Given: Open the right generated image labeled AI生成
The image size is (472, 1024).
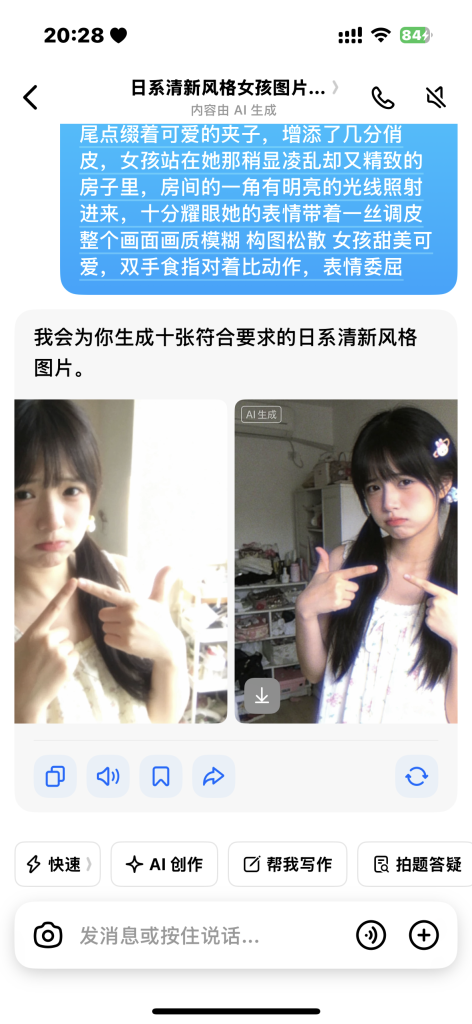Looking at the screenshot, I should pyautogui.click(x=346, y=561).
